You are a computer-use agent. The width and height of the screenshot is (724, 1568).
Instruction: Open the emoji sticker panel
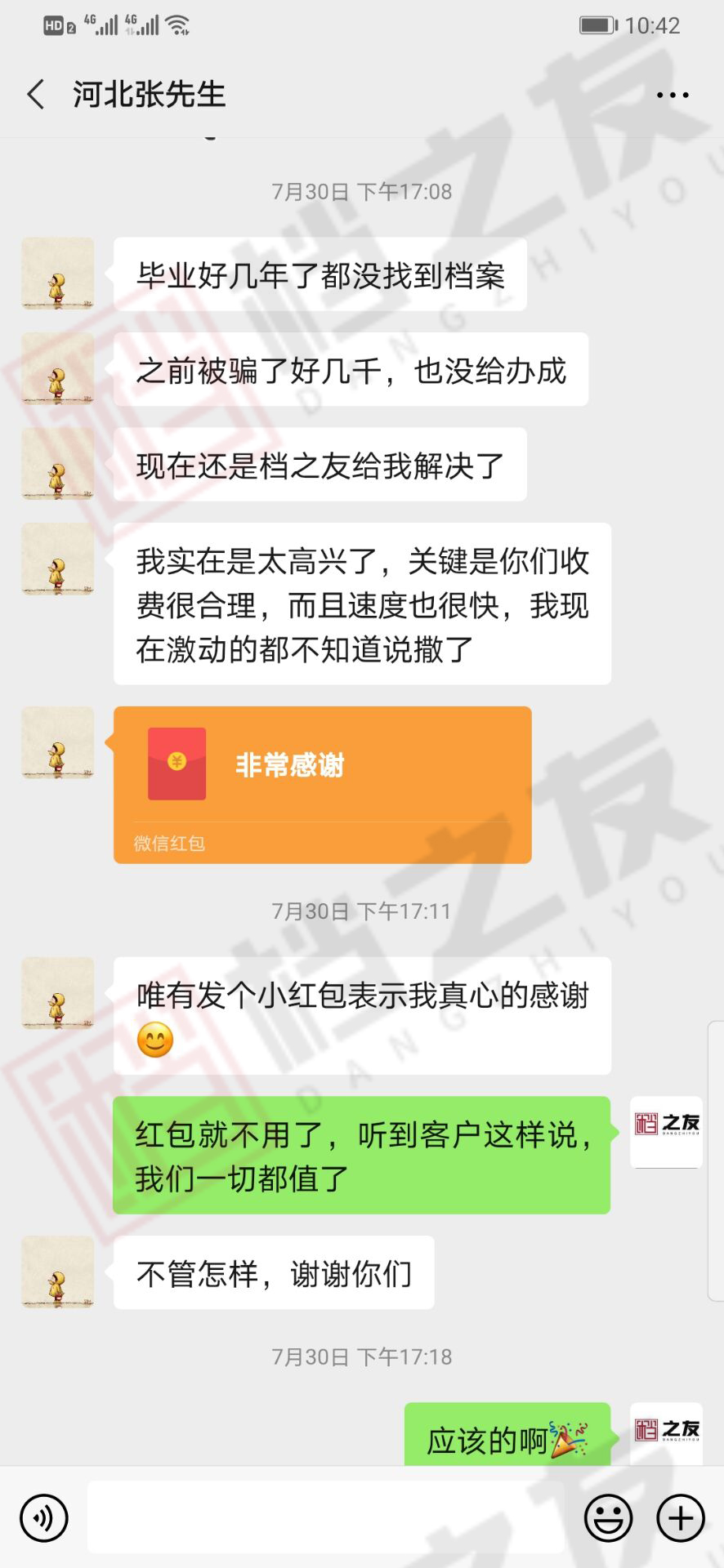(608, 1517)
